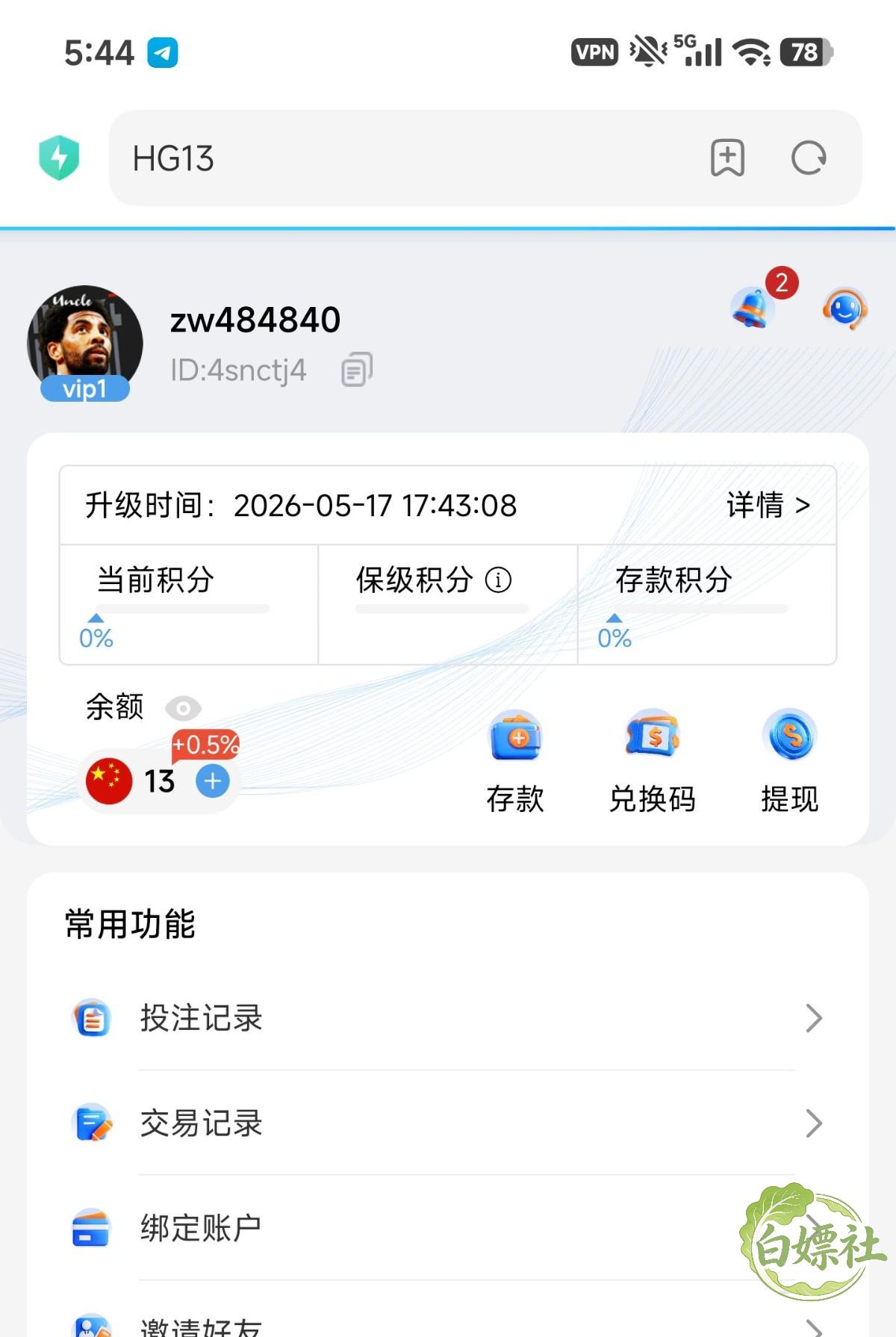Image resolution: width=896 pixels, height=1337 pixels.
Task: Tap the blue plus next to balance 13
Action: point(213,781)
